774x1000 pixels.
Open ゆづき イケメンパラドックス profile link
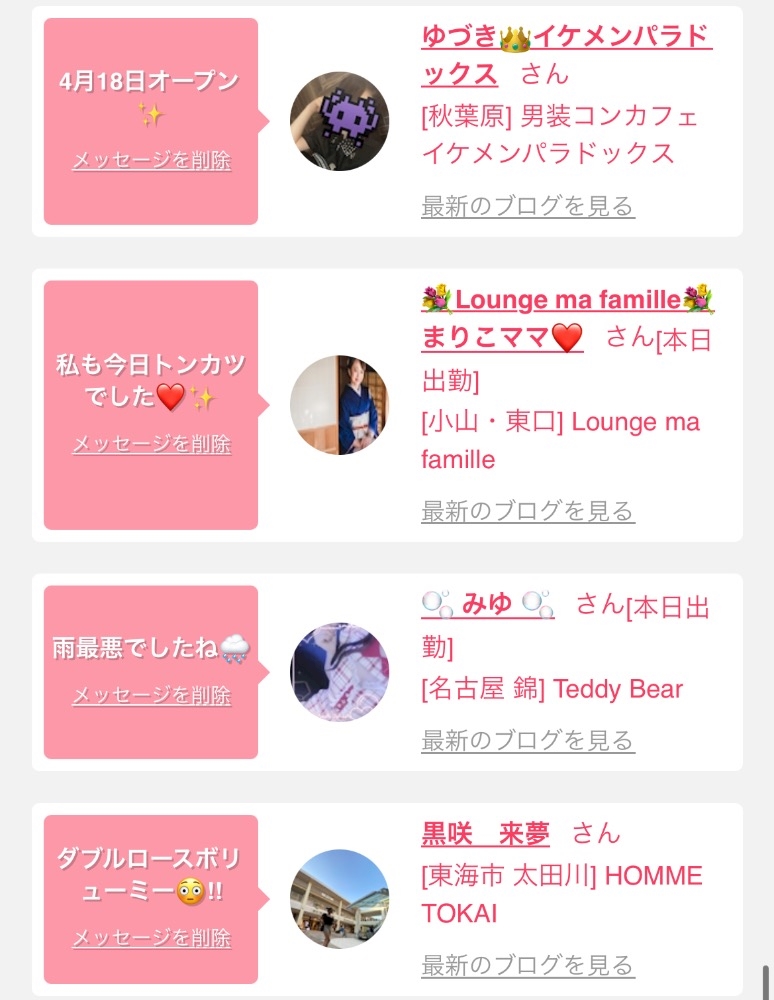pyautogui.click(x=566, y=55)
